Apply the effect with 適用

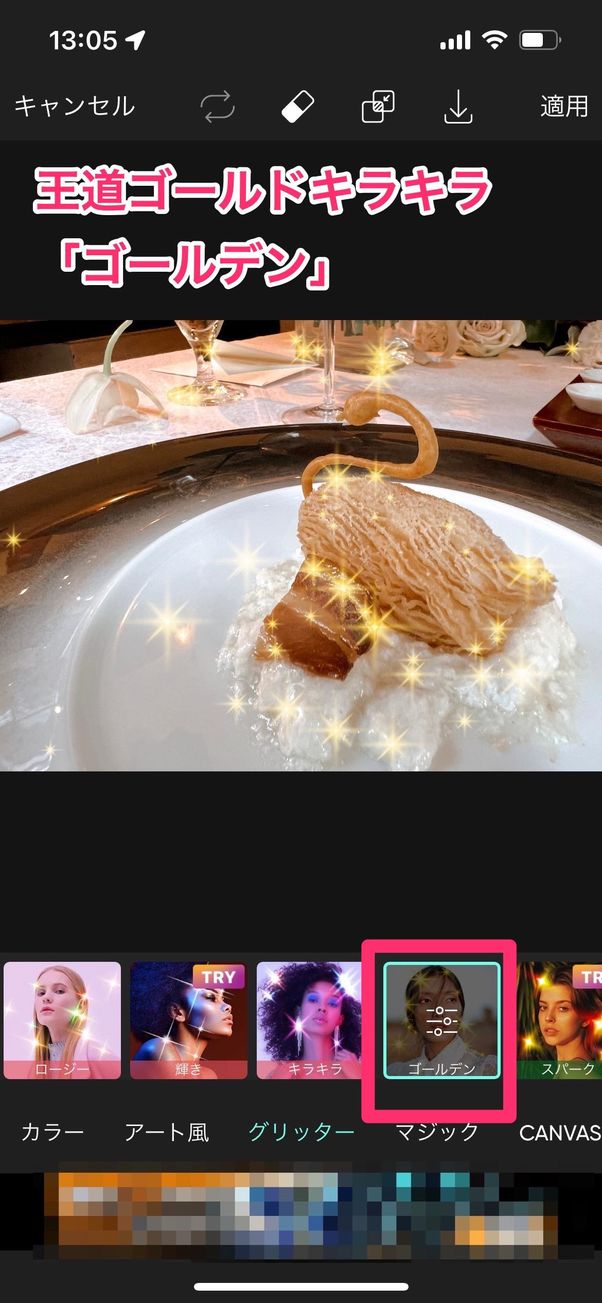(x=564, y=106)
